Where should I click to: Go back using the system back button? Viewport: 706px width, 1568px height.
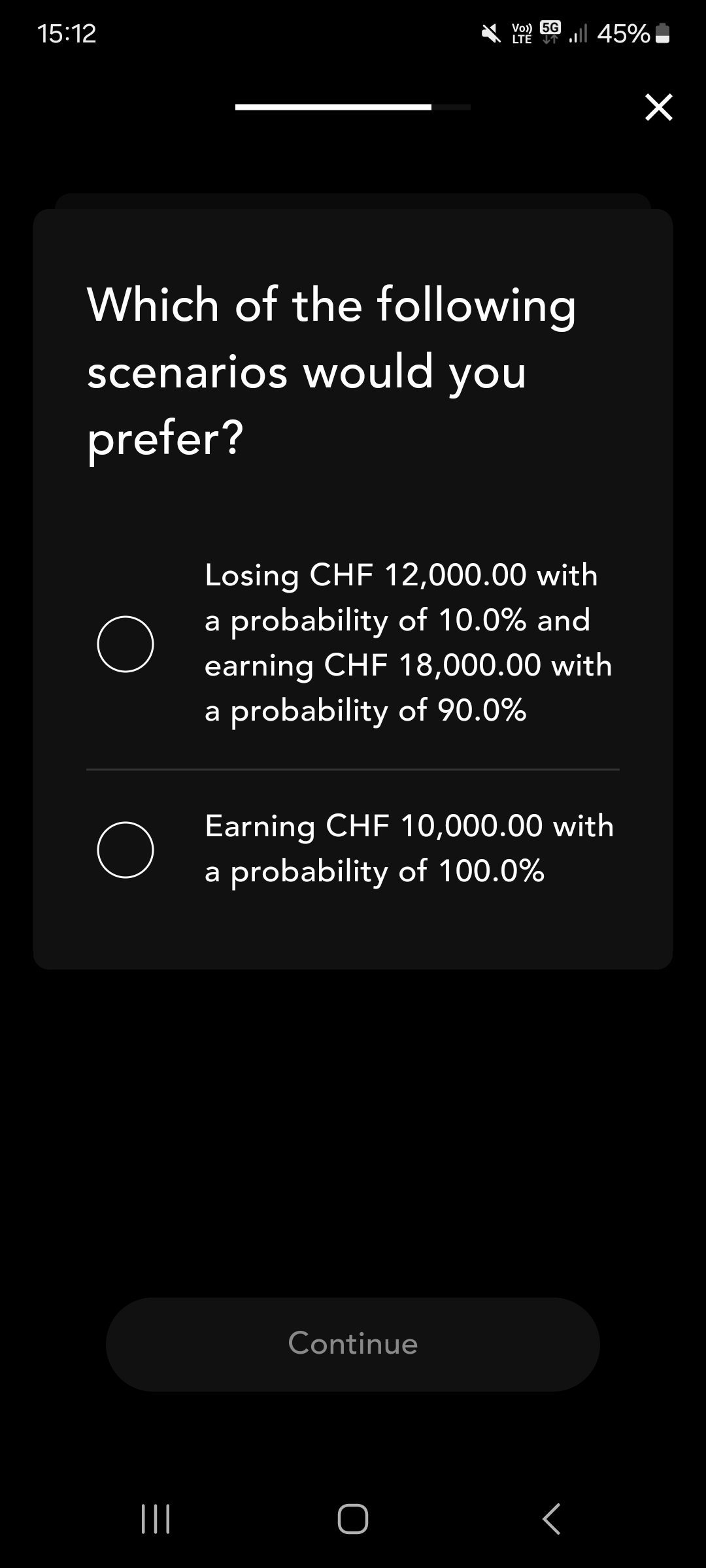(551, 1518)
